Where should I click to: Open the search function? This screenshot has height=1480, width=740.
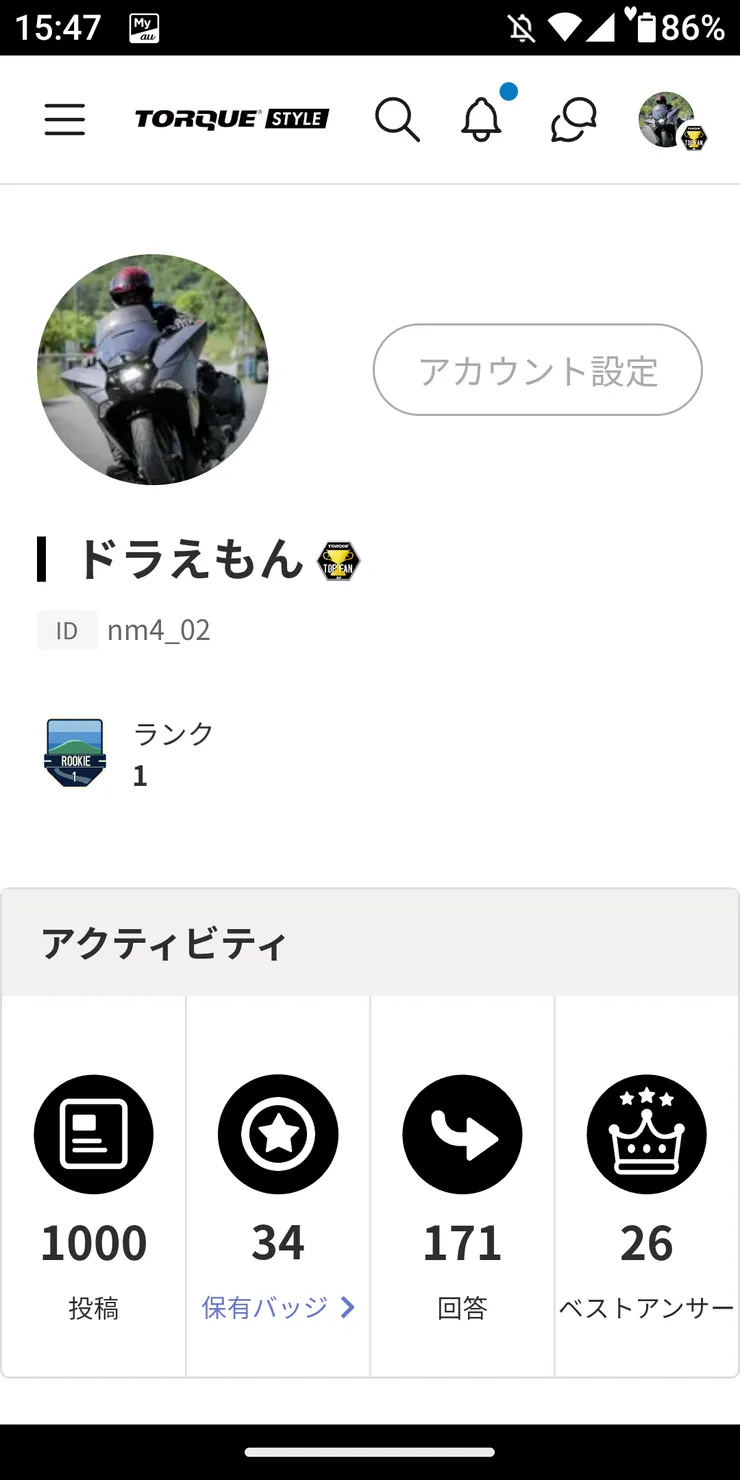coord(398,119)
